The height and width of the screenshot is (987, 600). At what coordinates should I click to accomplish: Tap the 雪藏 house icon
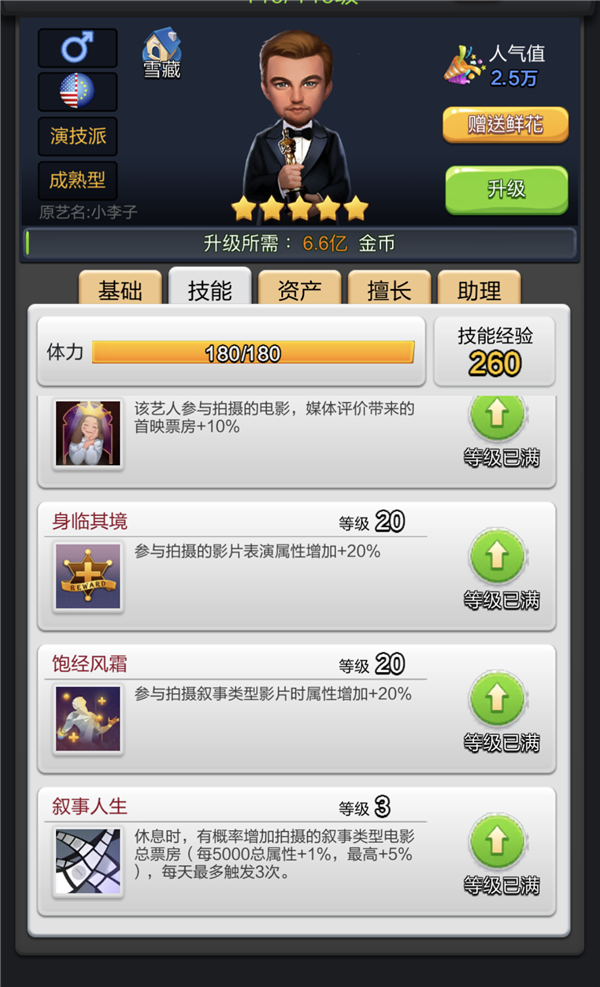[x=162, y=47]
